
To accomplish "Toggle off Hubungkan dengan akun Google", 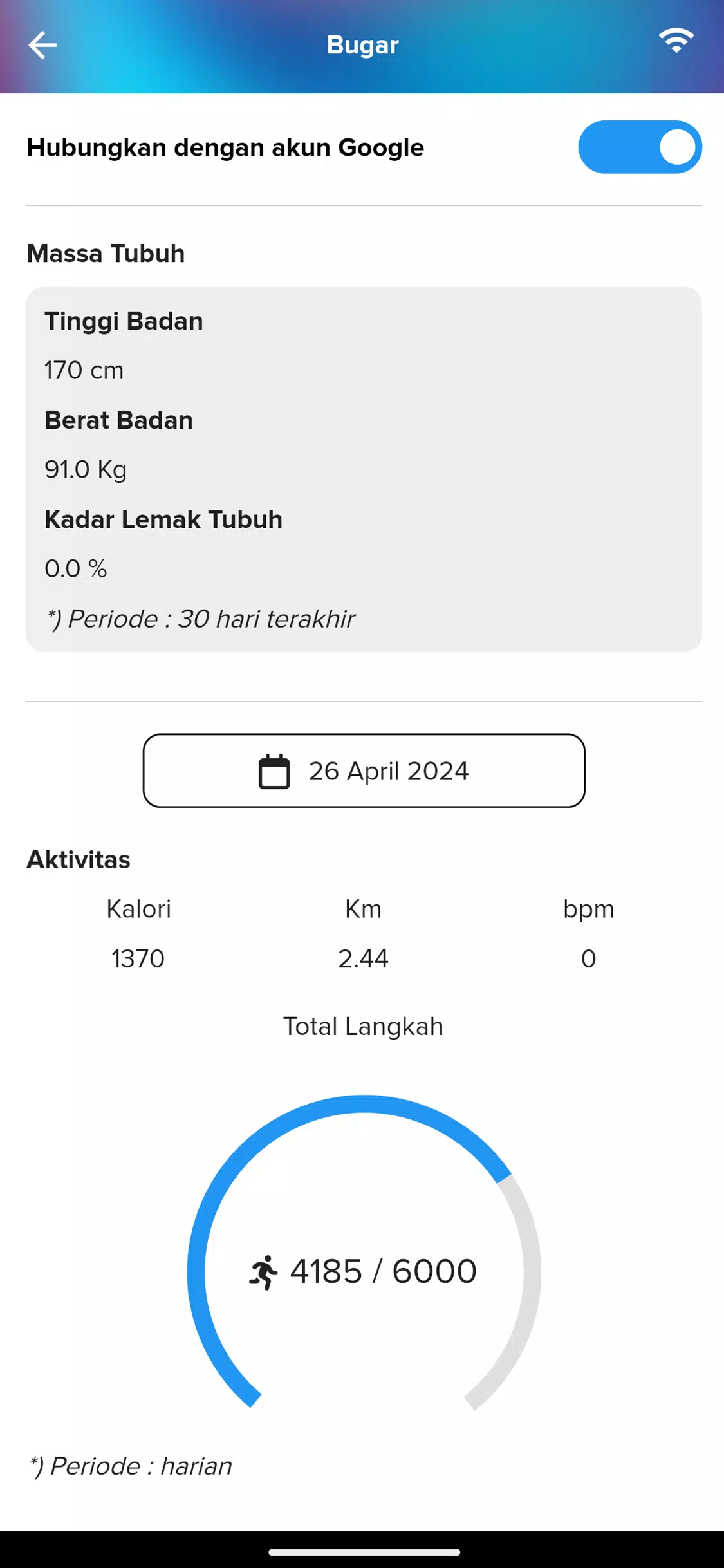I will [639, 147].
